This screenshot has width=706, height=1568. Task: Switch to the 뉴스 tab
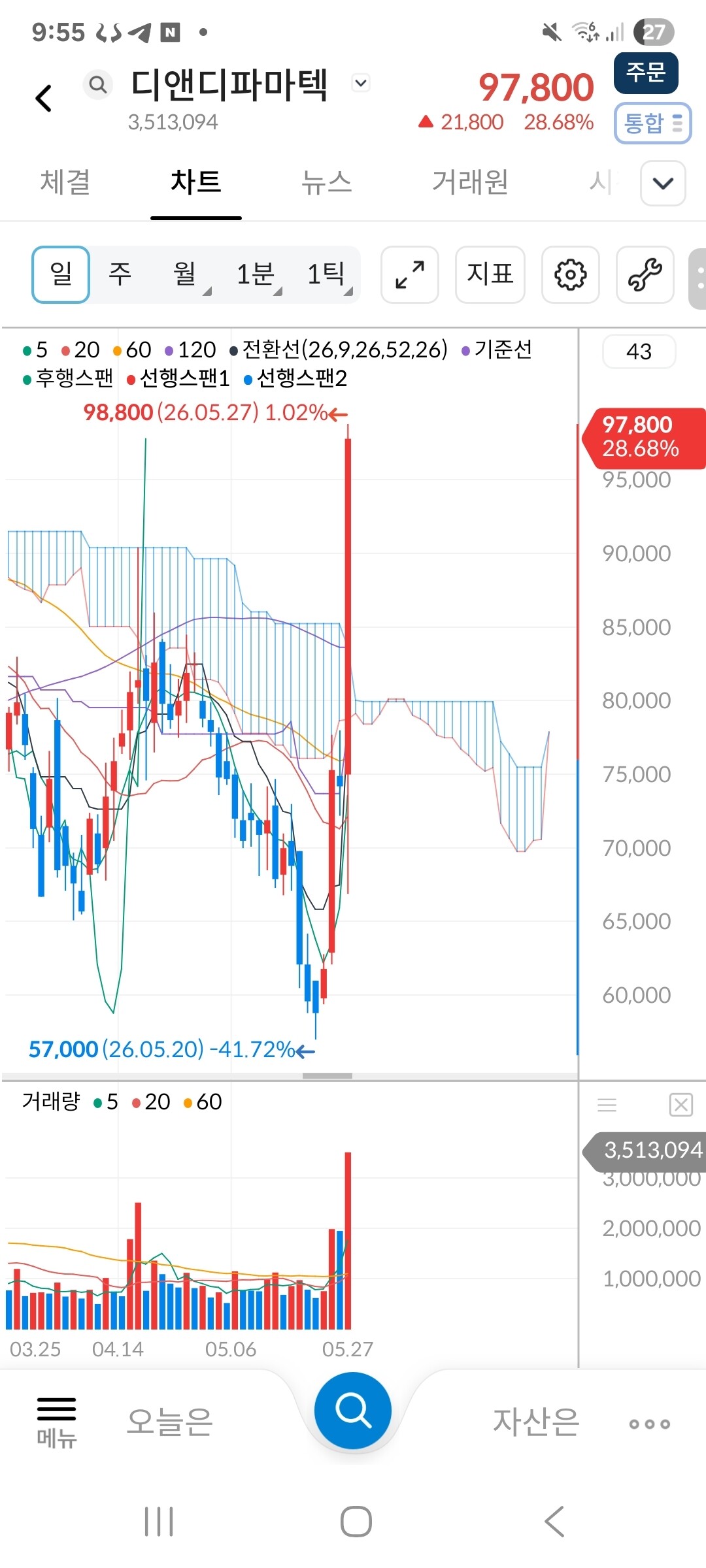(327, 182)
